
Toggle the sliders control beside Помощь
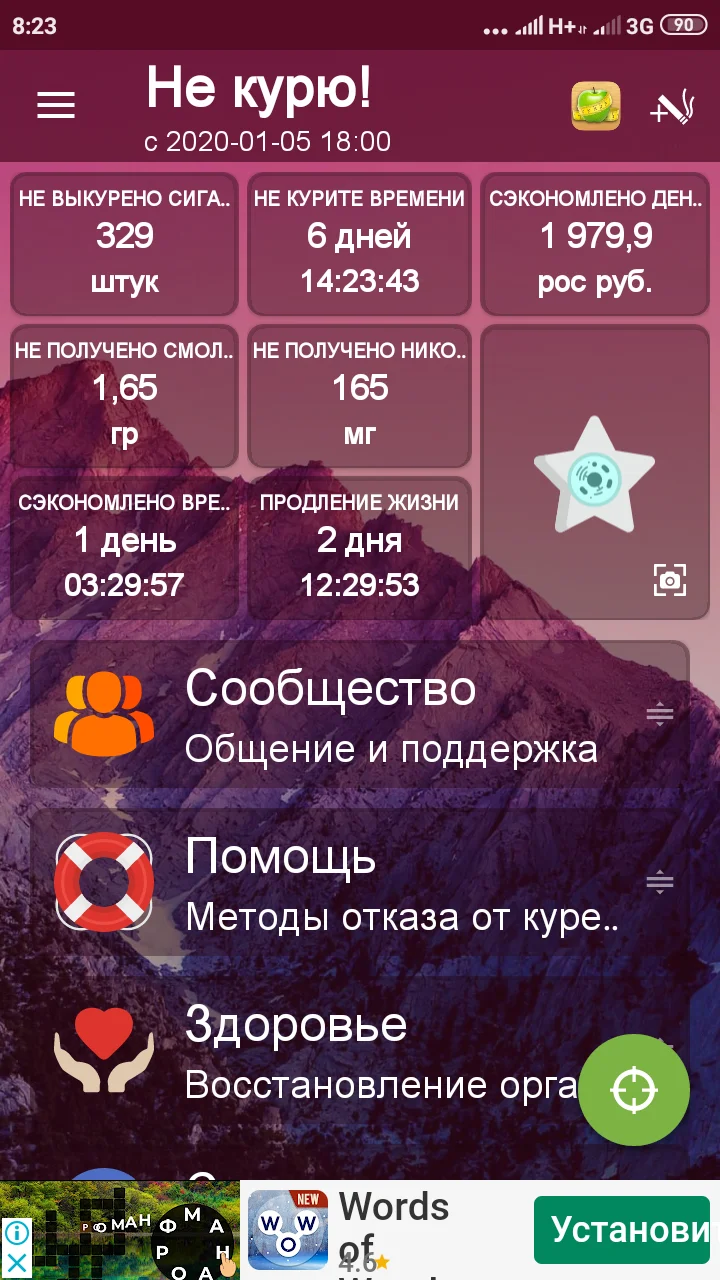coord(660,881)
